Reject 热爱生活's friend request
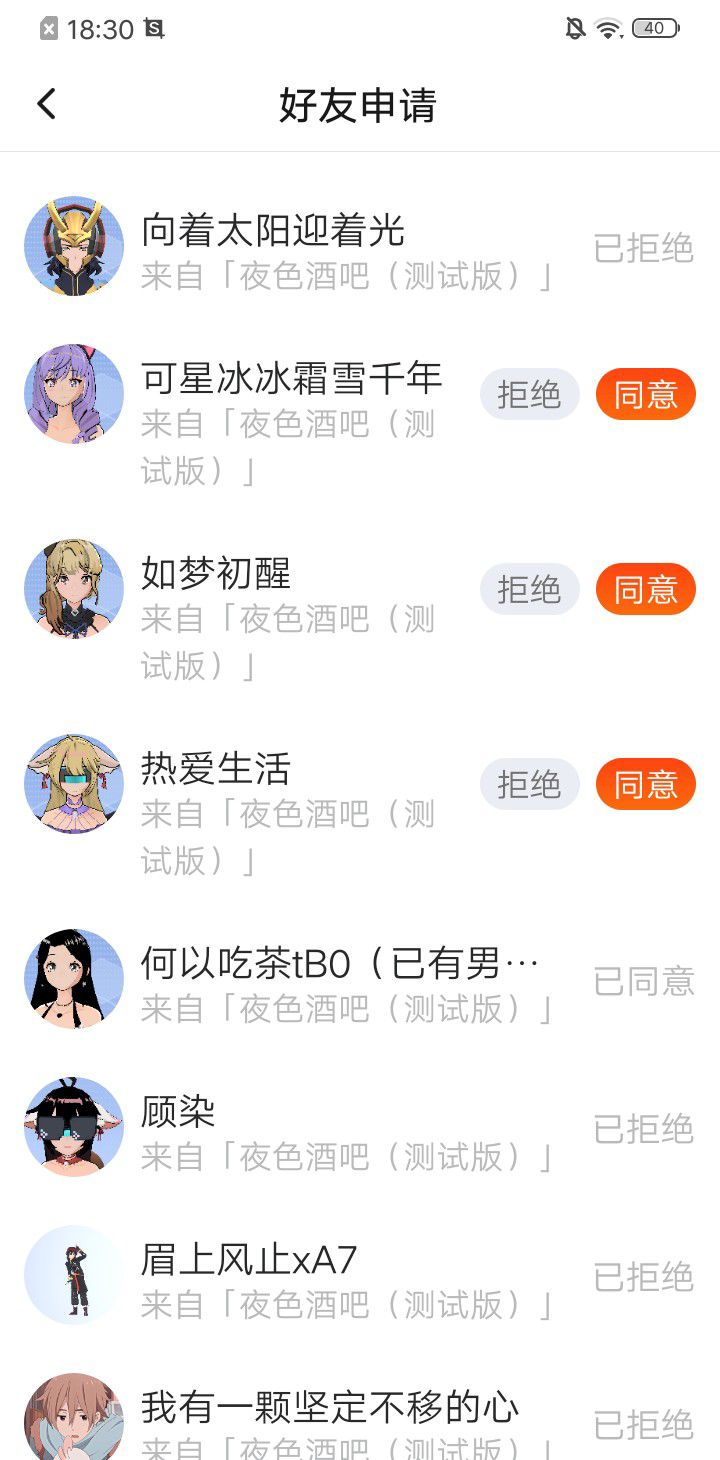Viewport: 720px width, 1460px height. pos(529,784)
